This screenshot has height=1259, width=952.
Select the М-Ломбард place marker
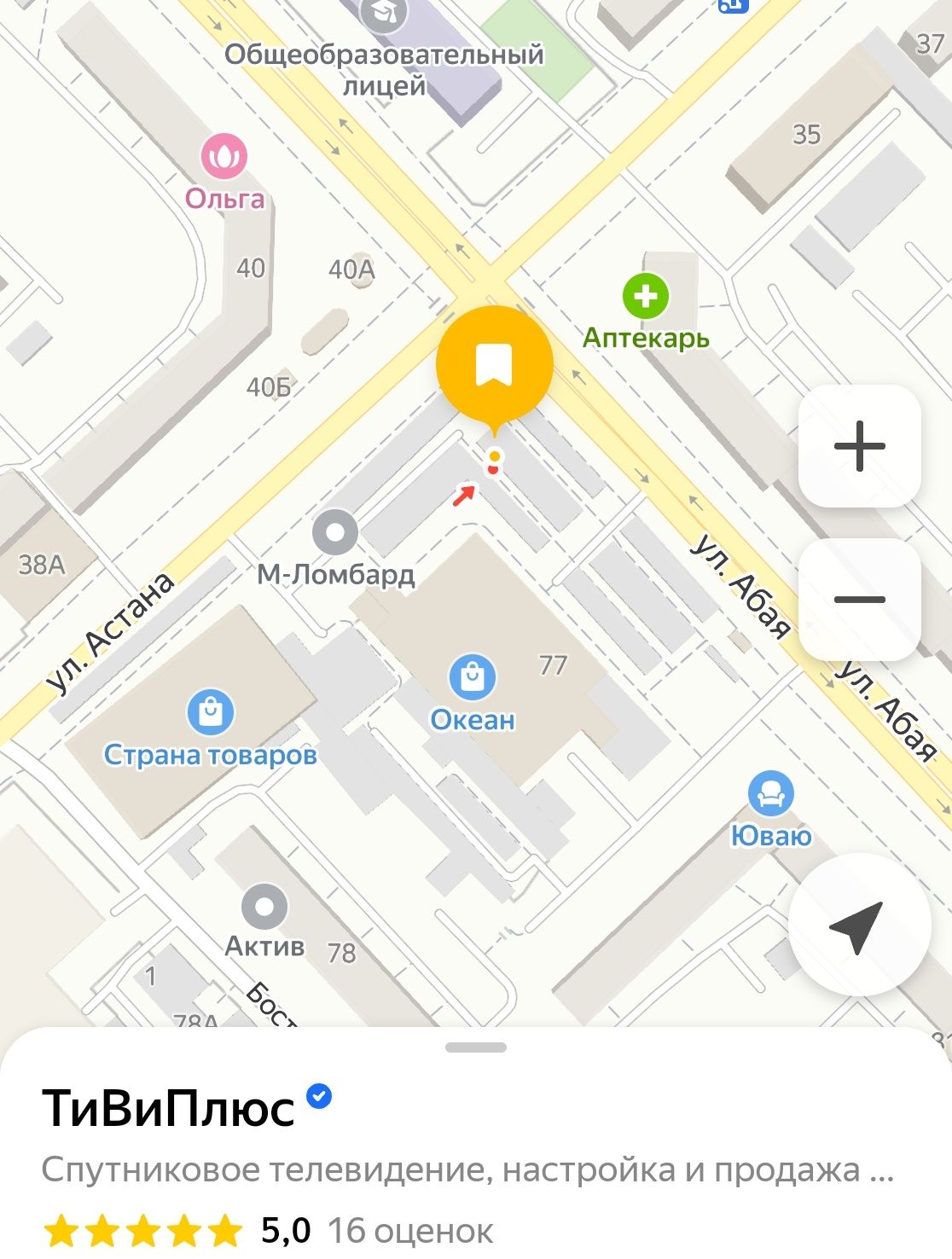335,532
